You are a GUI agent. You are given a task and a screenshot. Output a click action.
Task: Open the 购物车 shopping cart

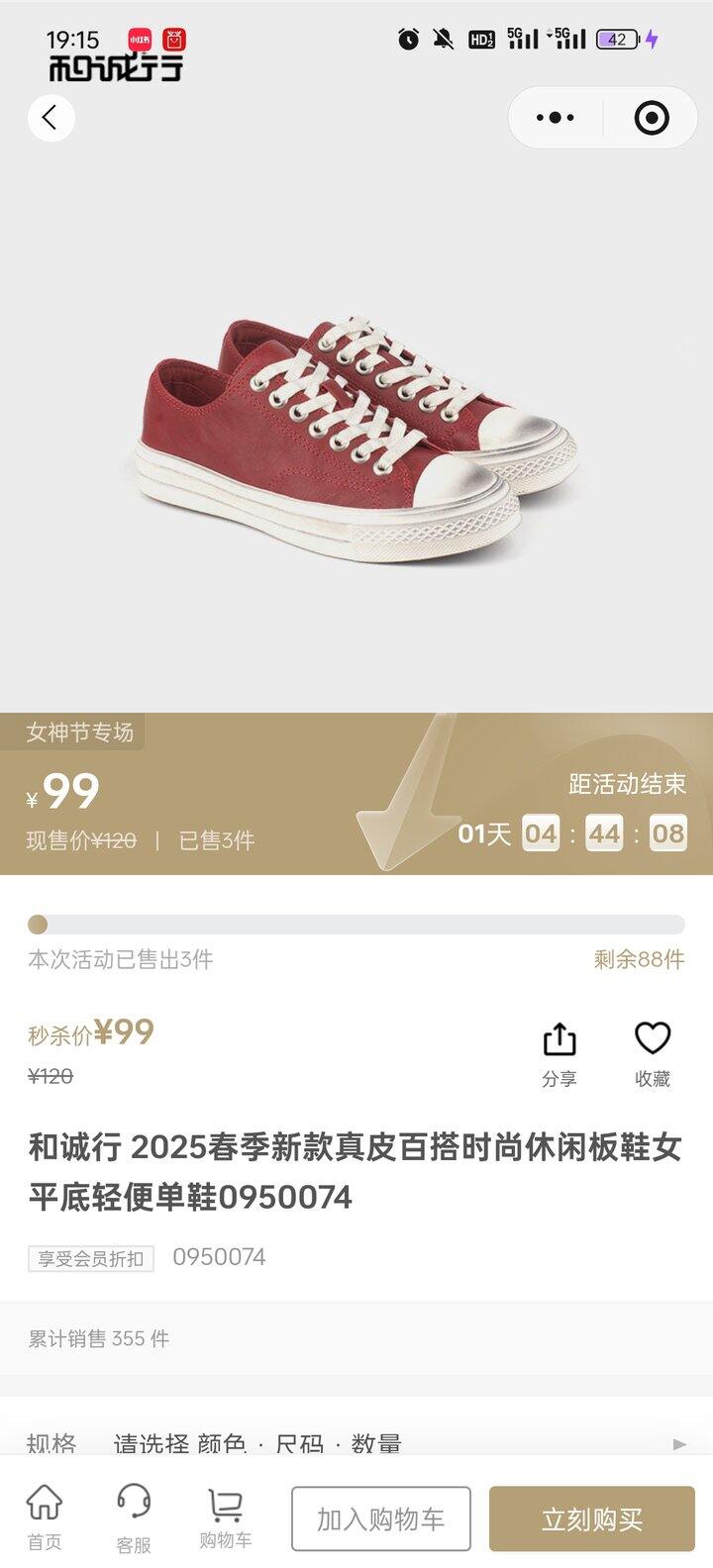[225, 1516]
